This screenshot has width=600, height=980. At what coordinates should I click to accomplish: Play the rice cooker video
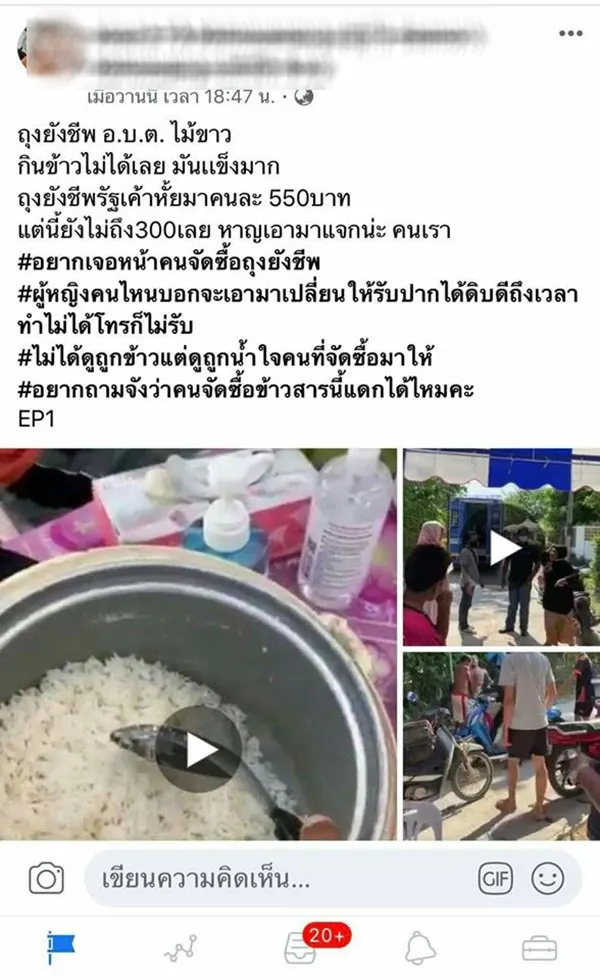pyautogui.click(x=200, y=749)
